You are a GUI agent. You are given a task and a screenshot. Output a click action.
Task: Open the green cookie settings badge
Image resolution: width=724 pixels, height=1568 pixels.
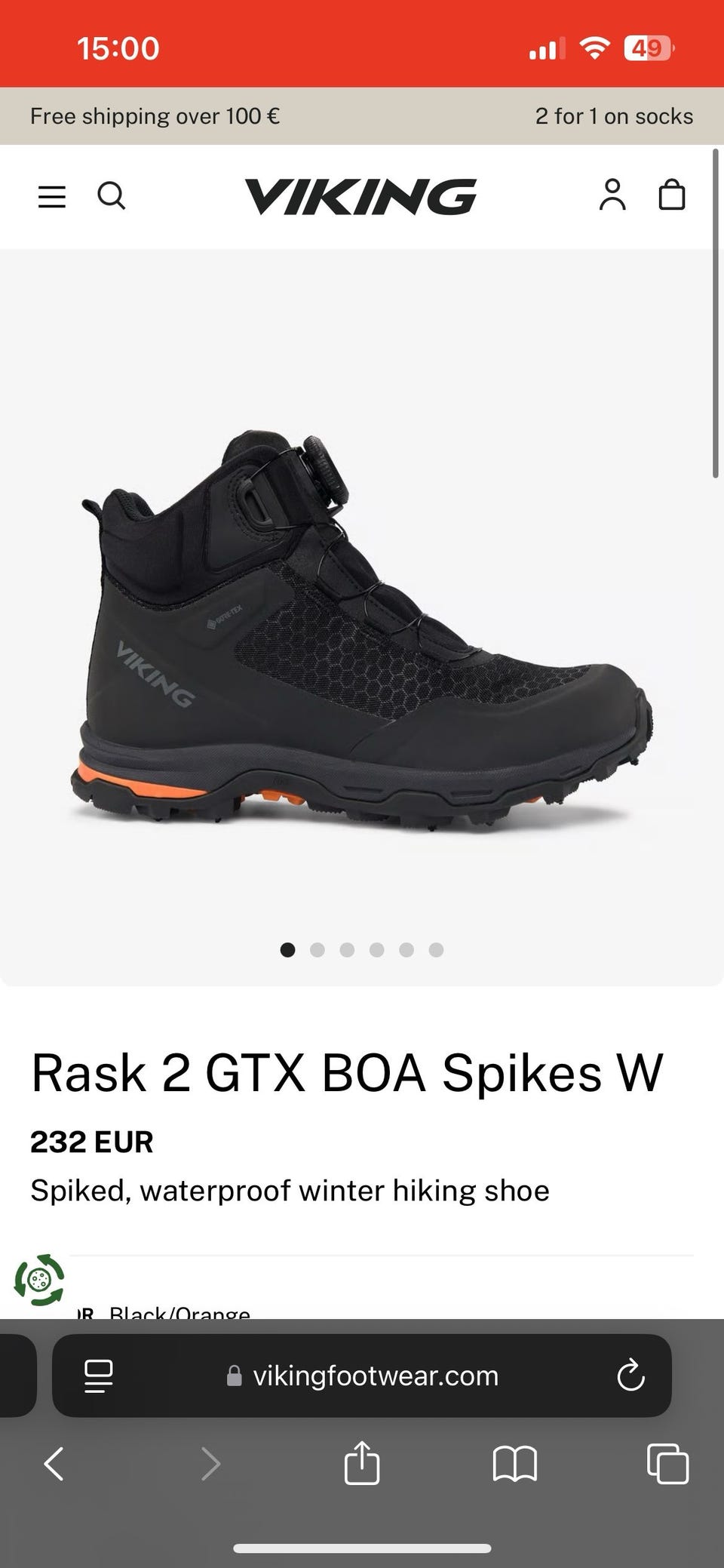point(39,1280)
